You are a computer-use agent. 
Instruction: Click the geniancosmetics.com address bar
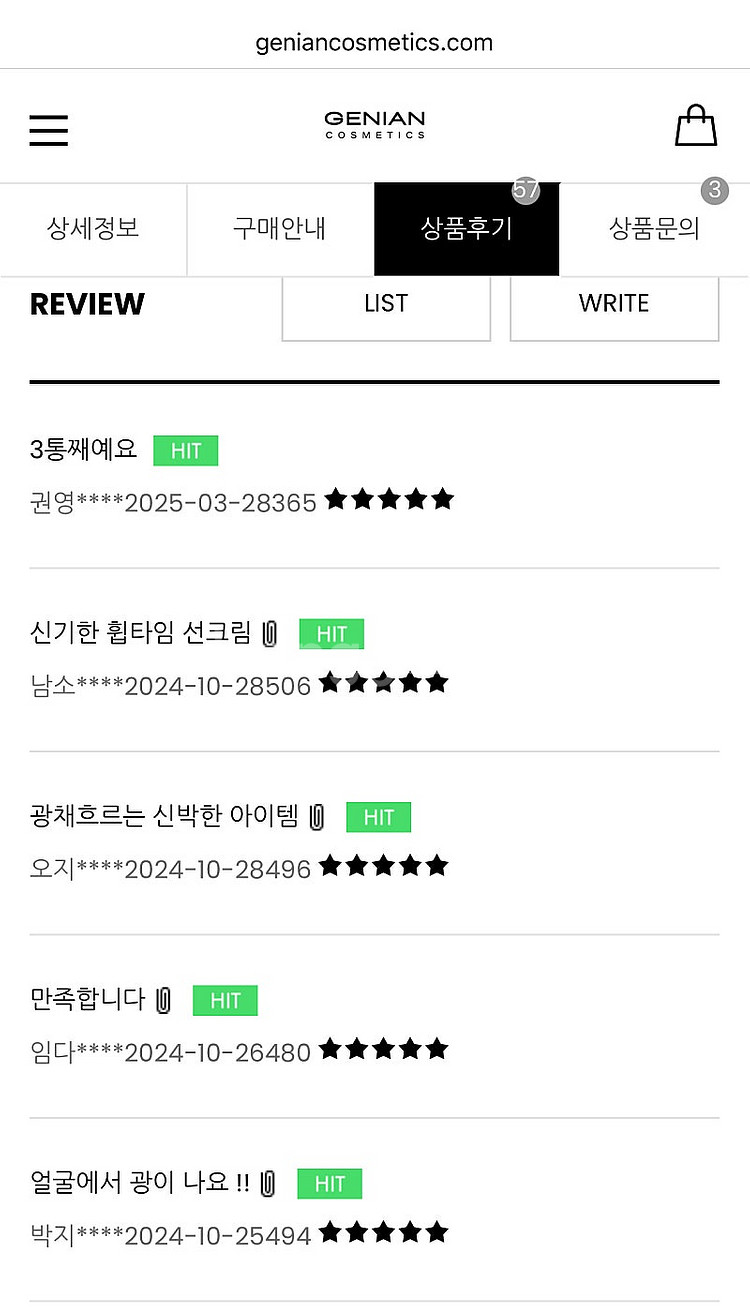click(x=375, y=42)
